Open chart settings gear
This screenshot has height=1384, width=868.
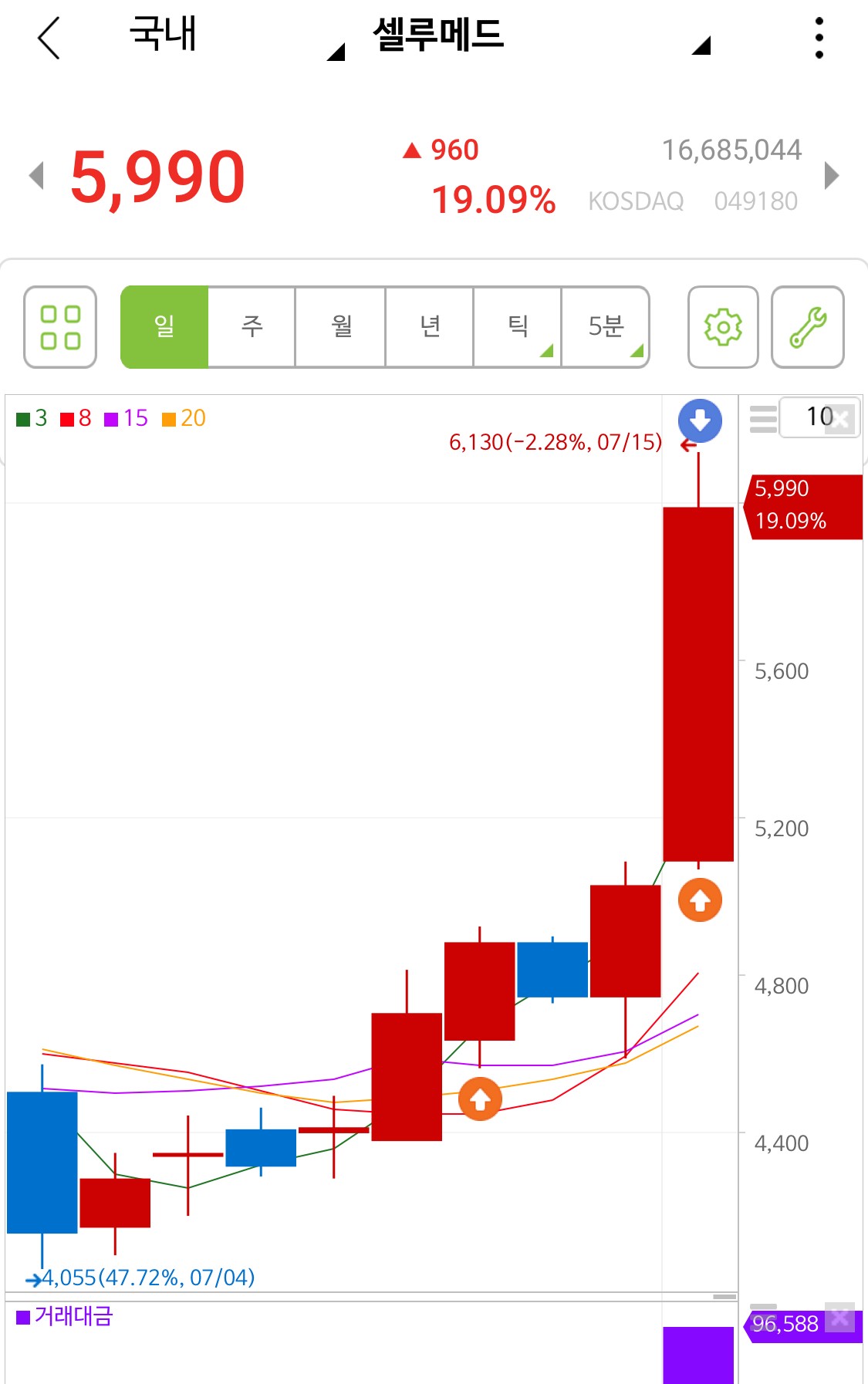pyautogui.click(x=723, y=327)
